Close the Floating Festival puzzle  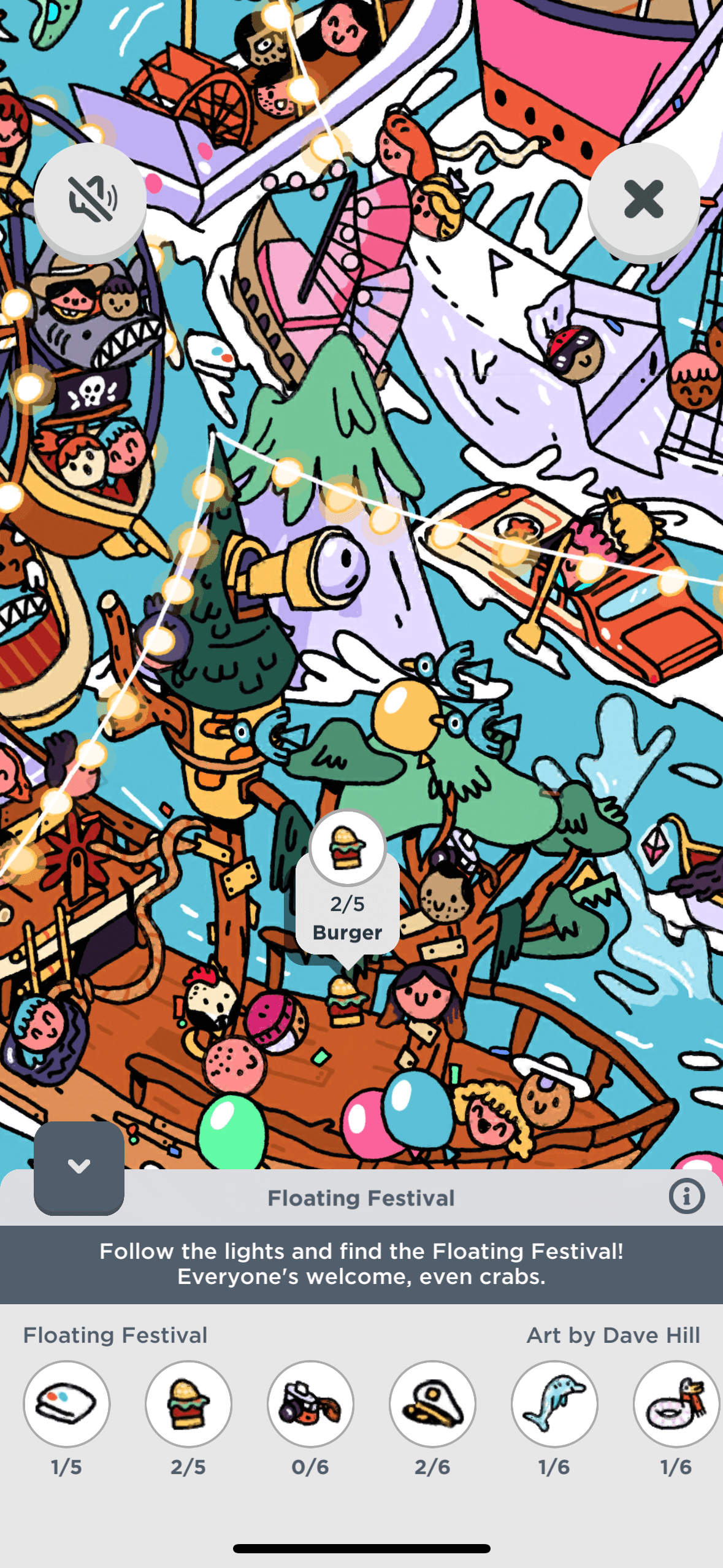coord(643,199)
